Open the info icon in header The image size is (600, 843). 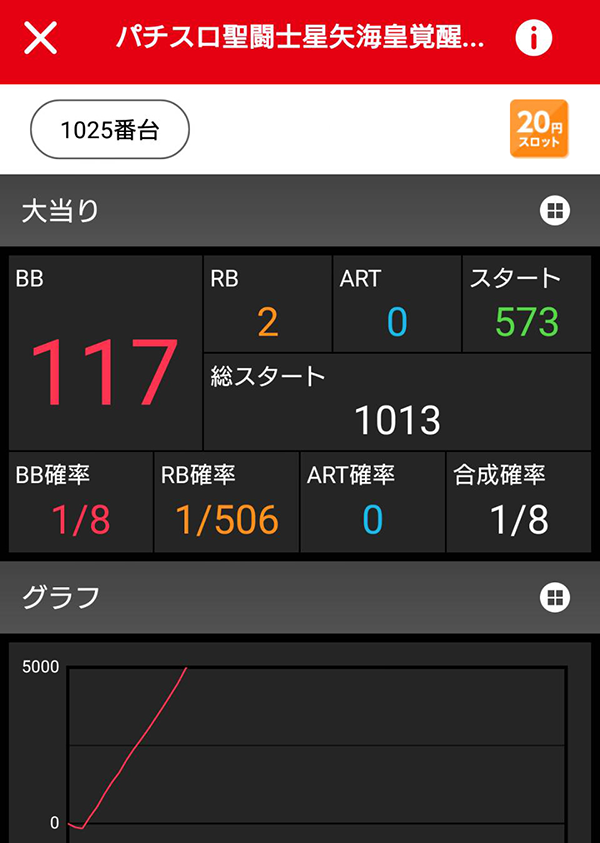point(534,39)
